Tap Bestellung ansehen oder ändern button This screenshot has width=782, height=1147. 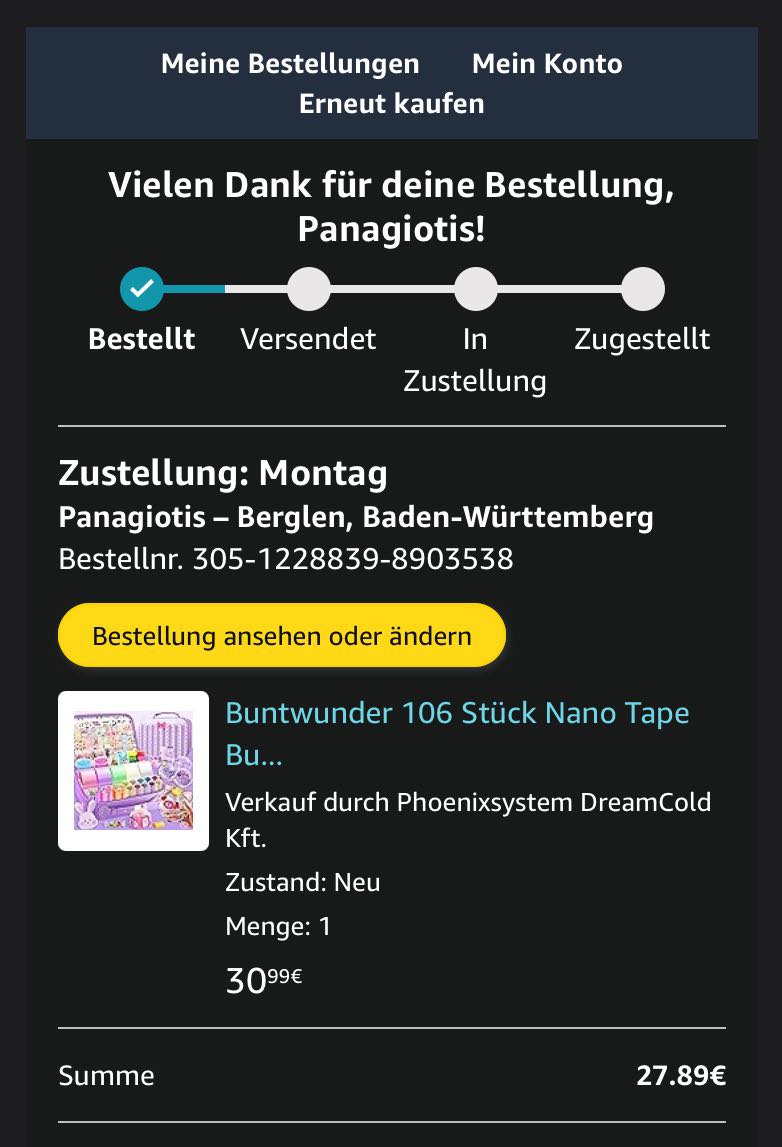click(x=282, y=636)
